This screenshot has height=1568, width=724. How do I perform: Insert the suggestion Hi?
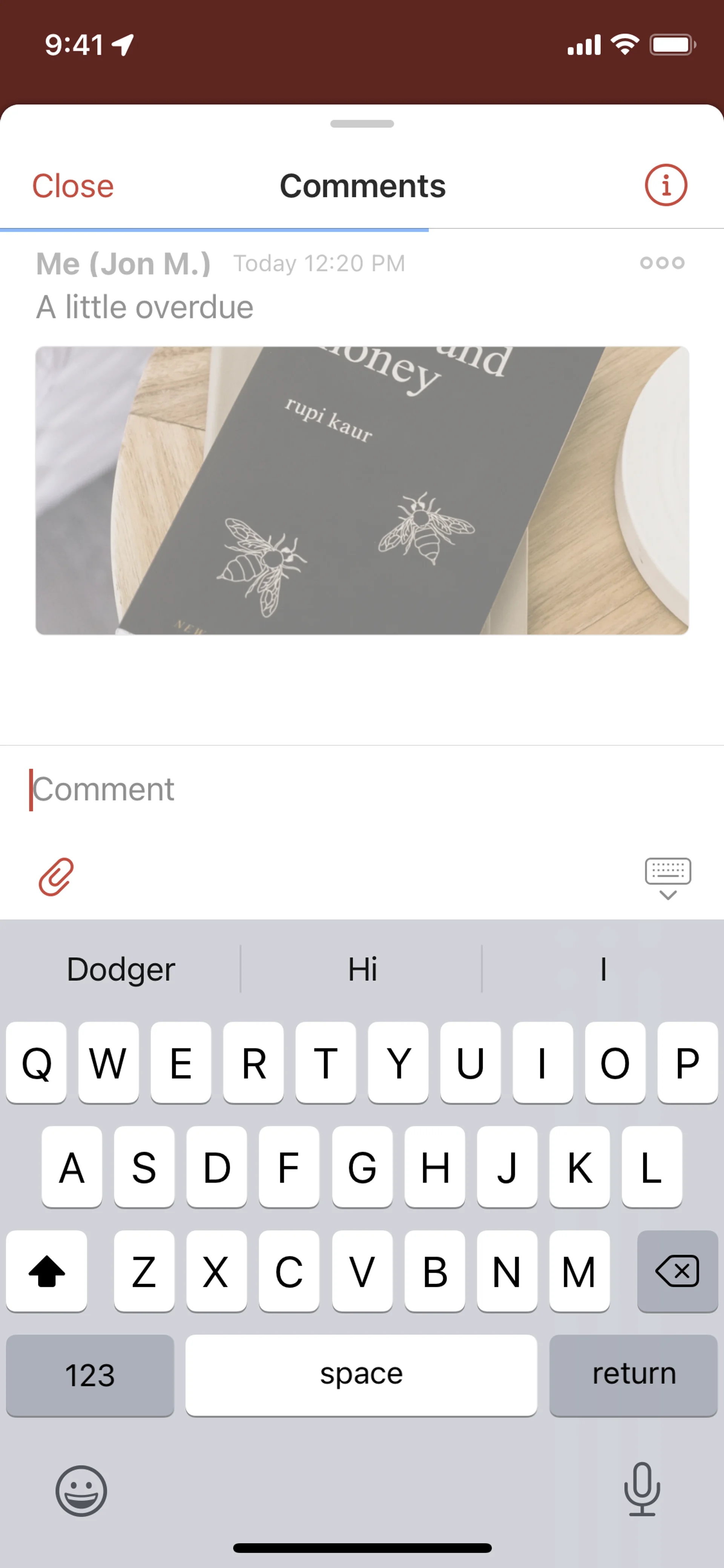tap(362, 969)
